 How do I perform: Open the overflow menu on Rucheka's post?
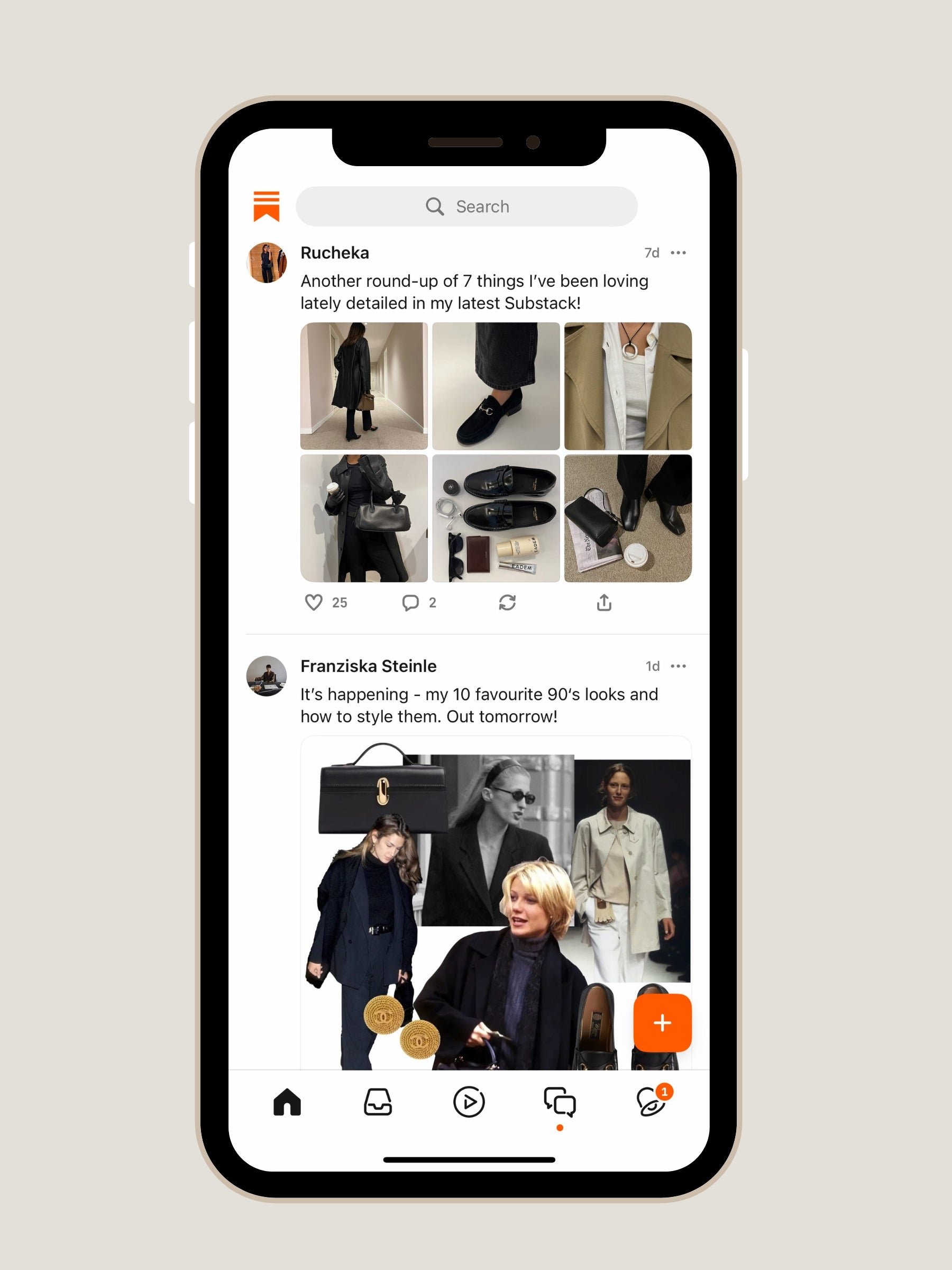click(678, 252)
